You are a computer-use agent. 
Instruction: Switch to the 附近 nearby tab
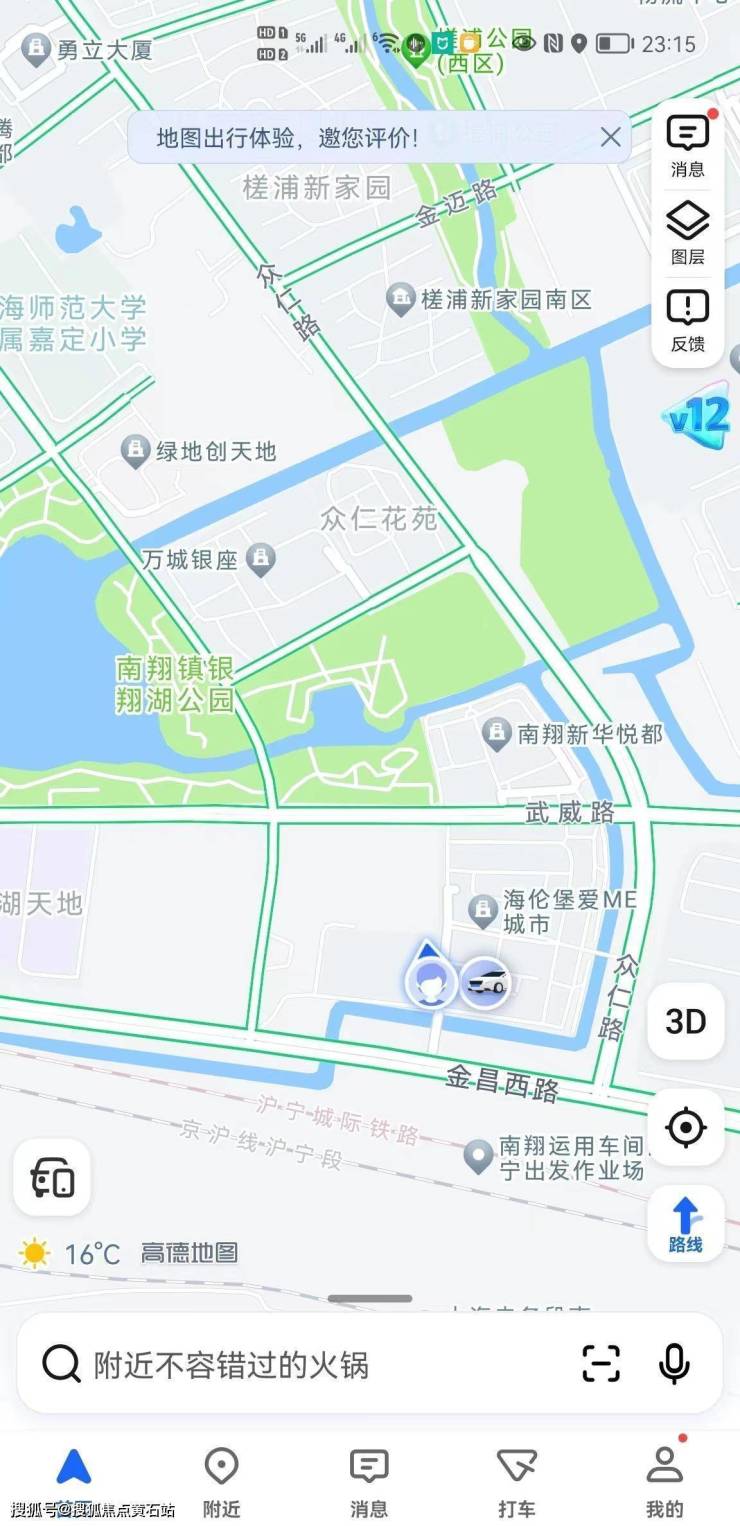point(221,1480)
